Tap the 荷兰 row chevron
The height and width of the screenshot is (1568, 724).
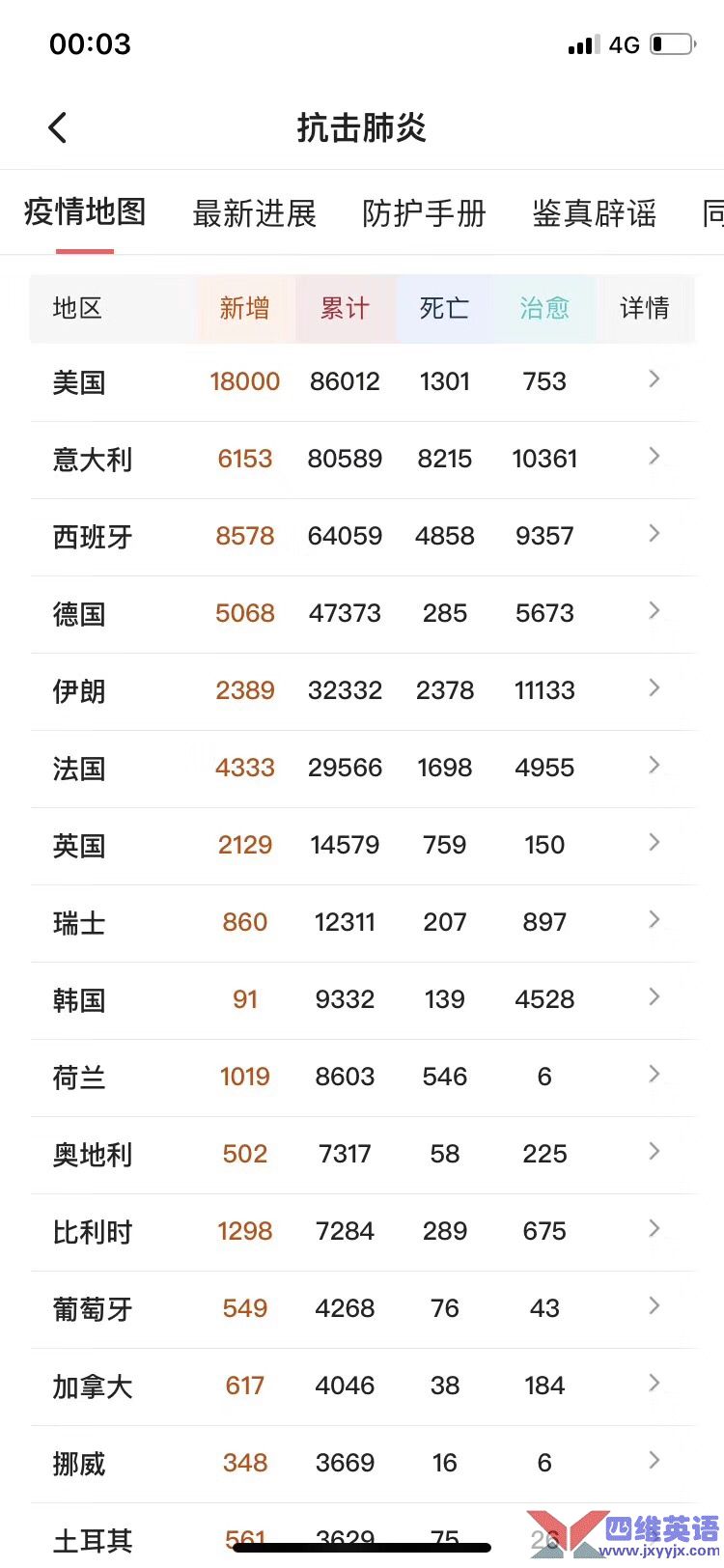(654, 1074)
